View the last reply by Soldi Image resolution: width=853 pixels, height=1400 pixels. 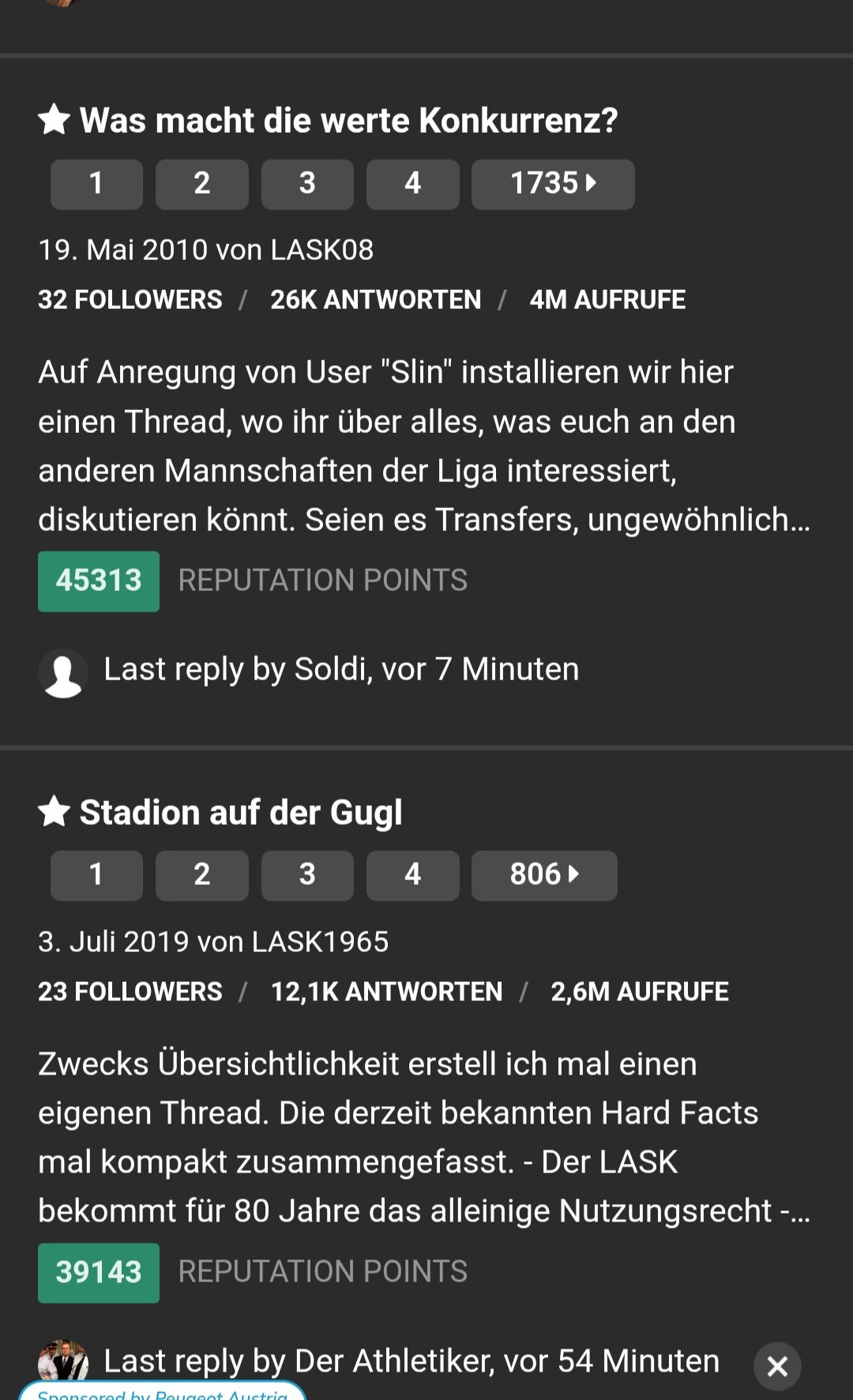pyautogui.click(x=341, y=670)
